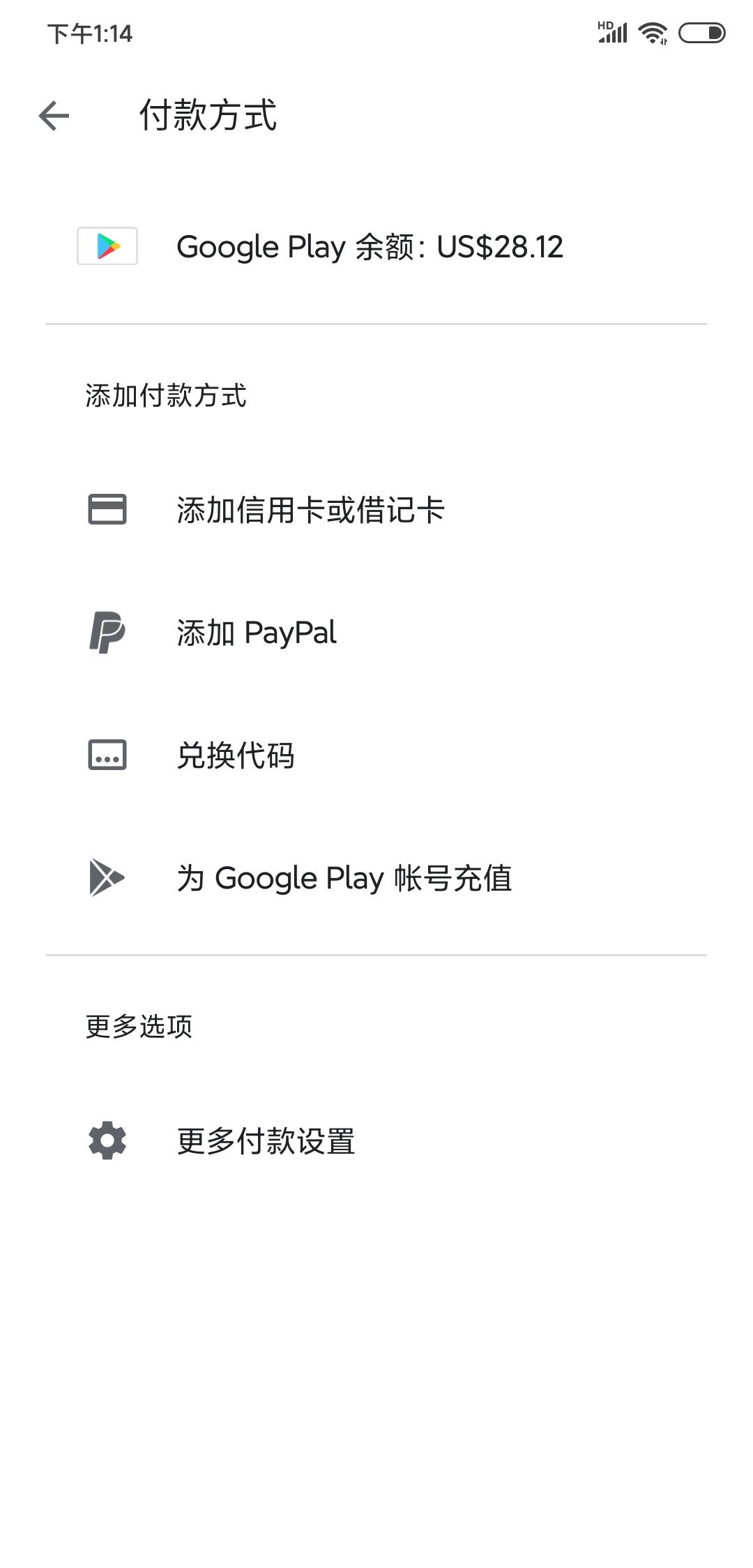Open 兑换代码 to redeem a code
This screenshot has height=1568, width=753.
[x=376, y=755]
